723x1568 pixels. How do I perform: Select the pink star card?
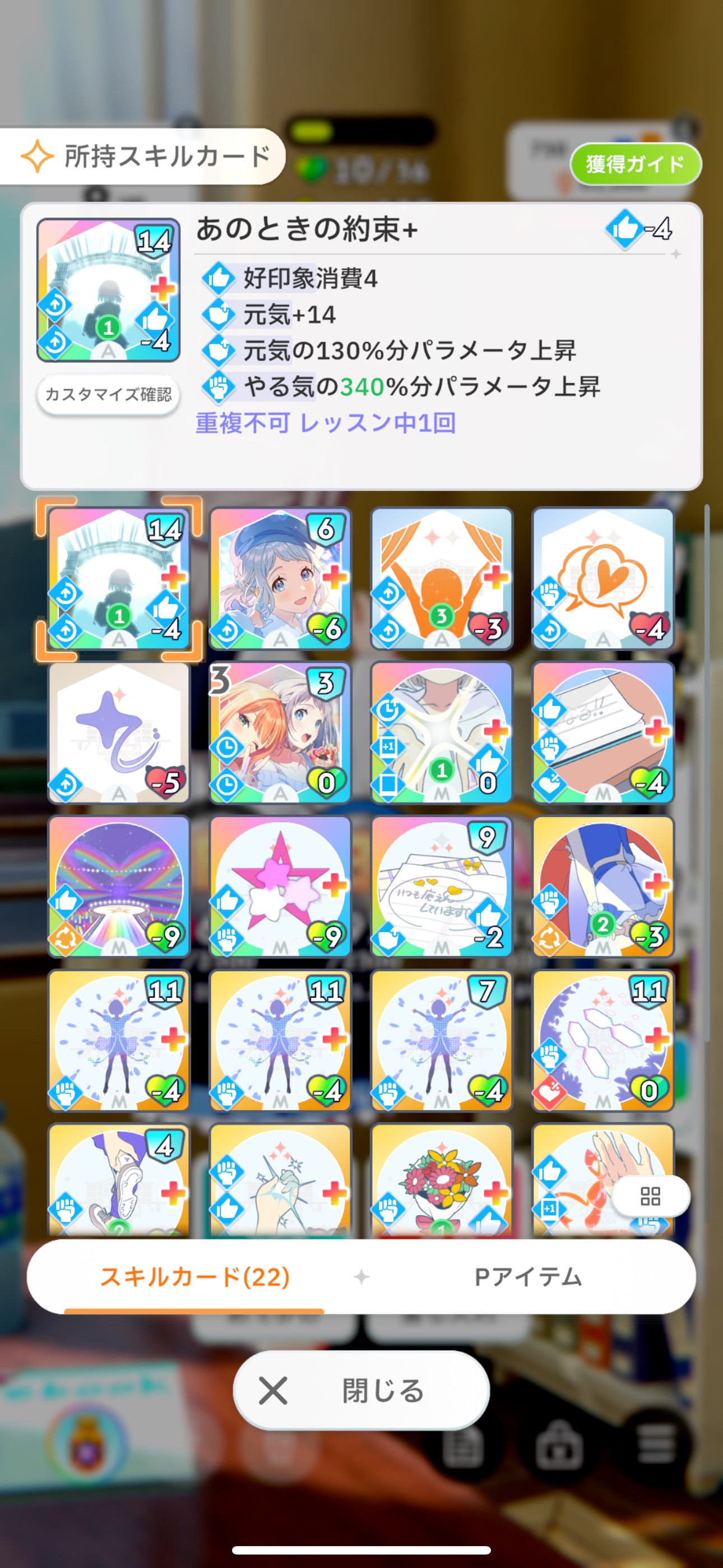[280, 886]
